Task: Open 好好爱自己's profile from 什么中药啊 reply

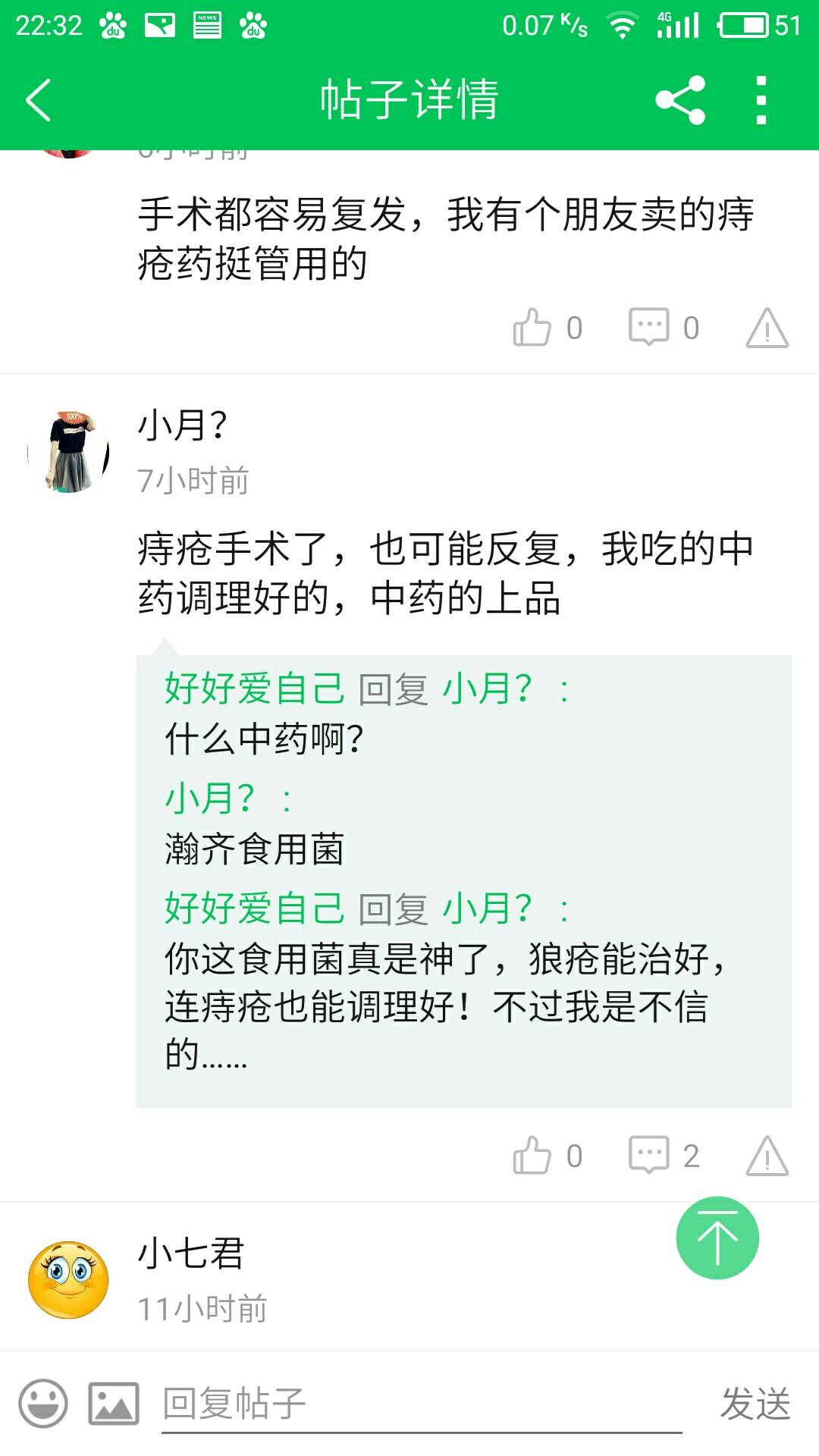Action: [x=255, y=689]
